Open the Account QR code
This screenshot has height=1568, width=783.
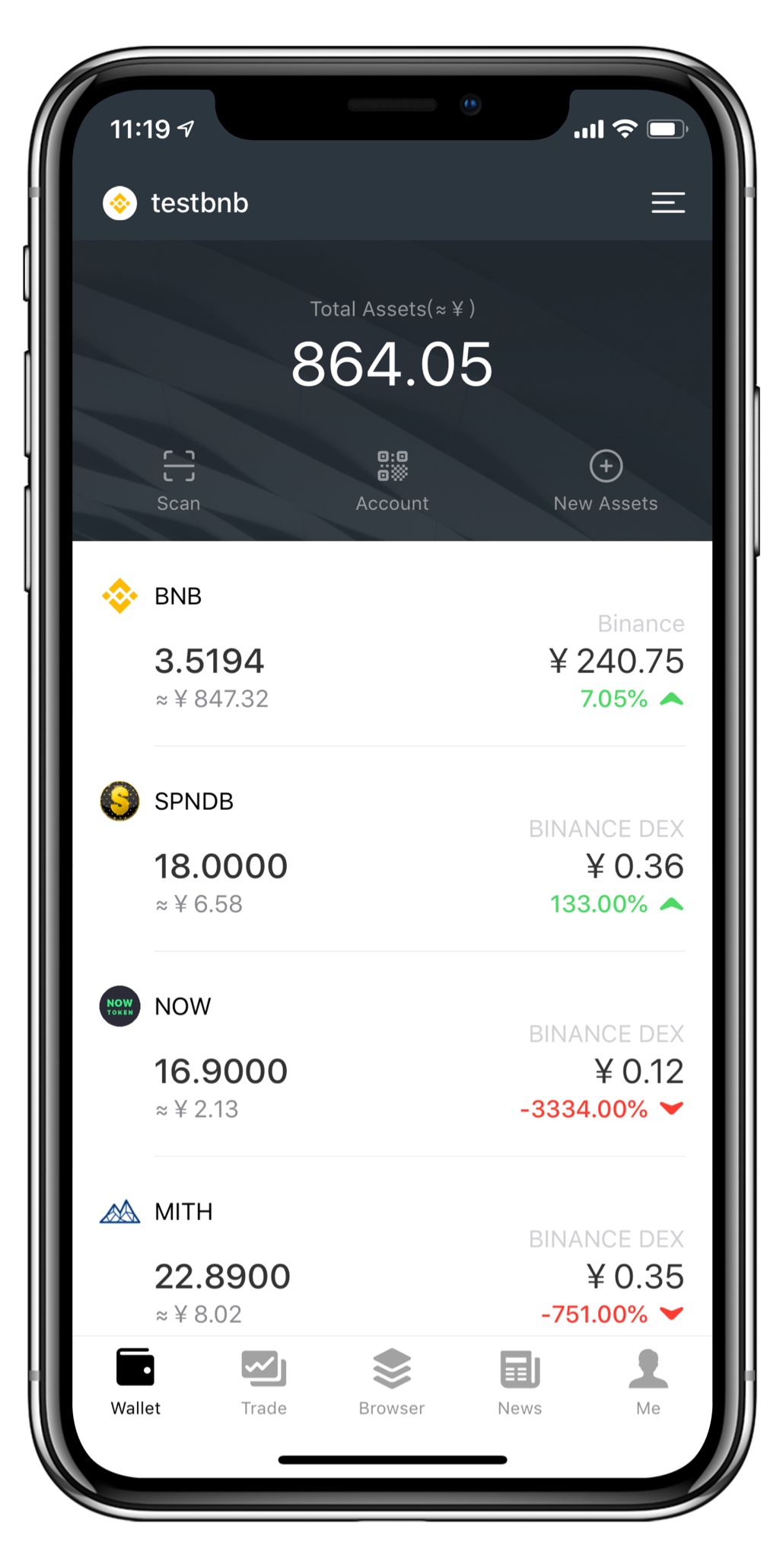392,480
